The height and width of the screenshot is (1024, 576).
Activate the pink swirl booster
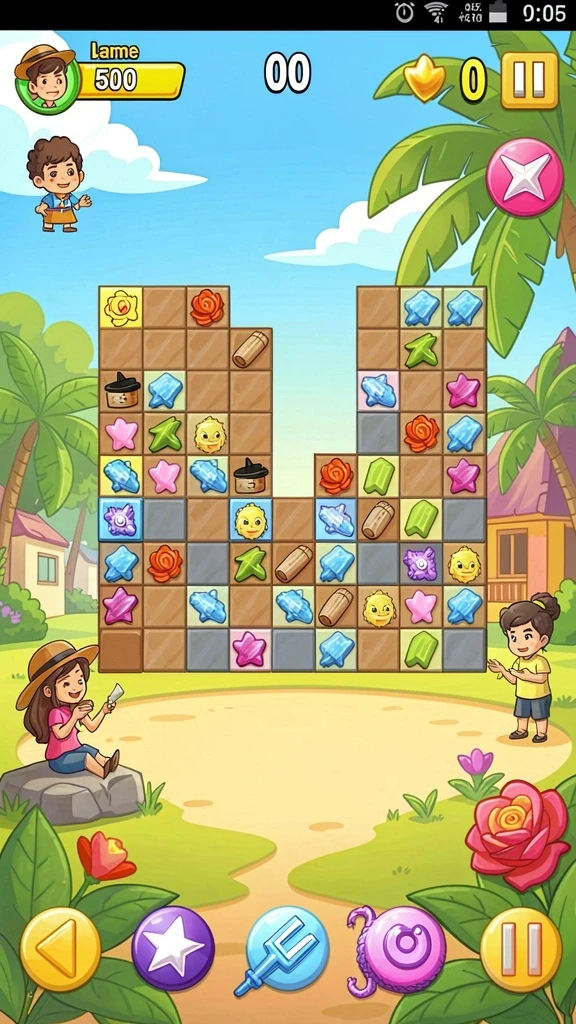[x=400, y=949]
